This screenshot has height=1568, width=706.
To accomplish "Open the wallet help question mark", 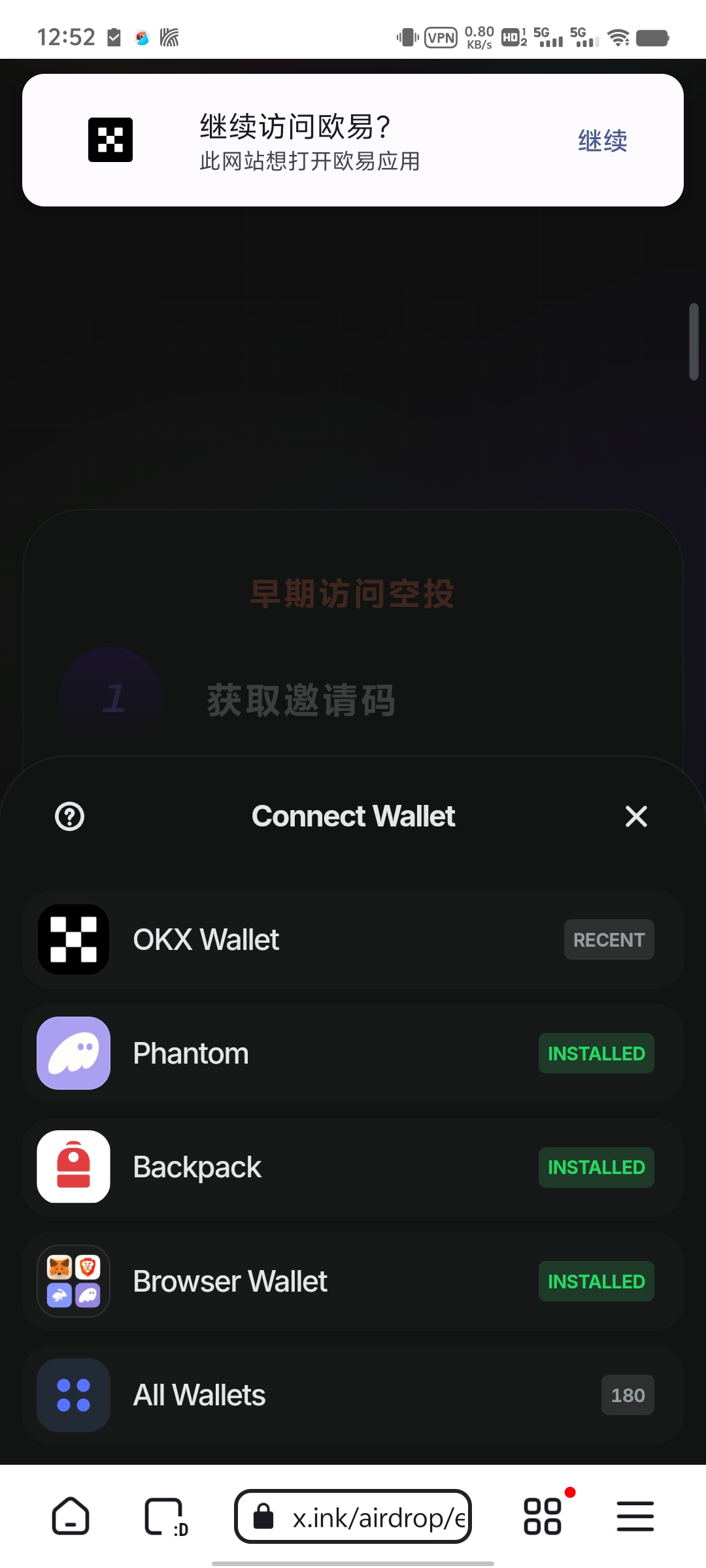I will pyautogui.click(x=70, y=816).
